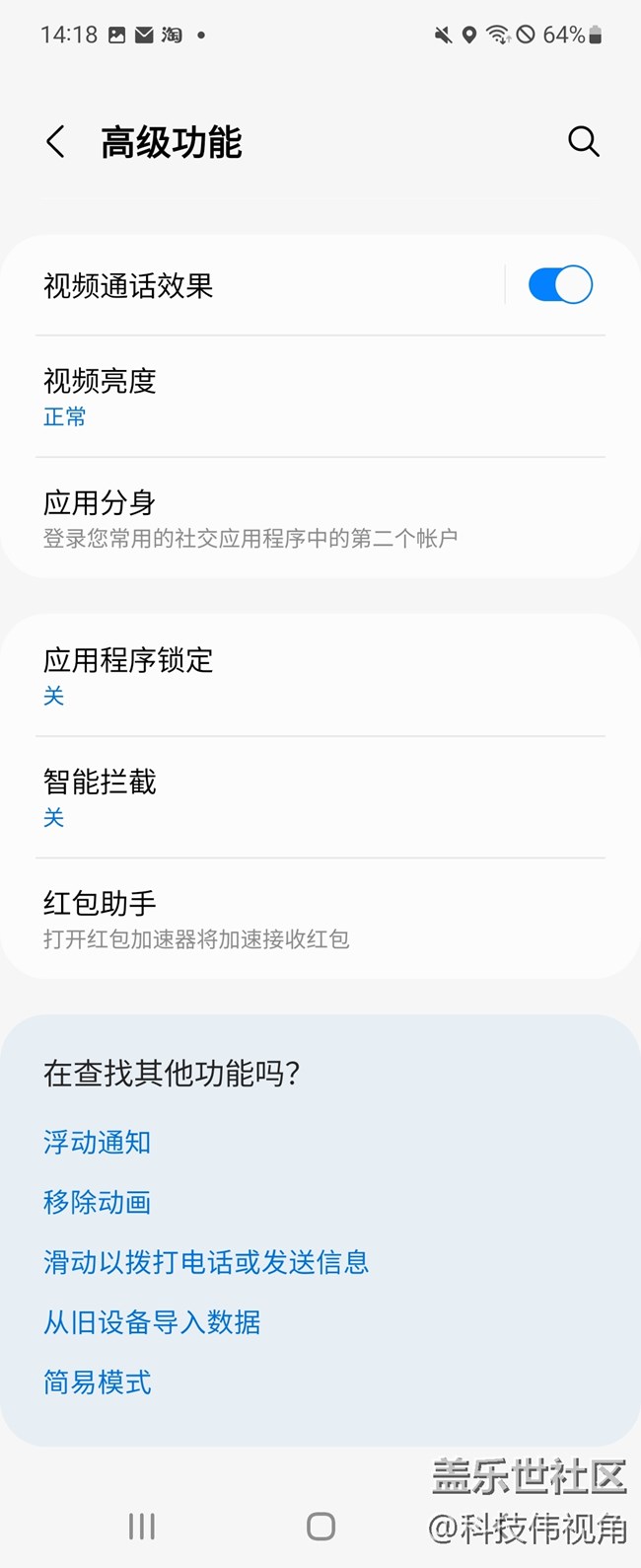Open the 简易模式 link
The width and height of the screenshot is (641, 1568).
pyautogui.click(x=97, y=1382)
